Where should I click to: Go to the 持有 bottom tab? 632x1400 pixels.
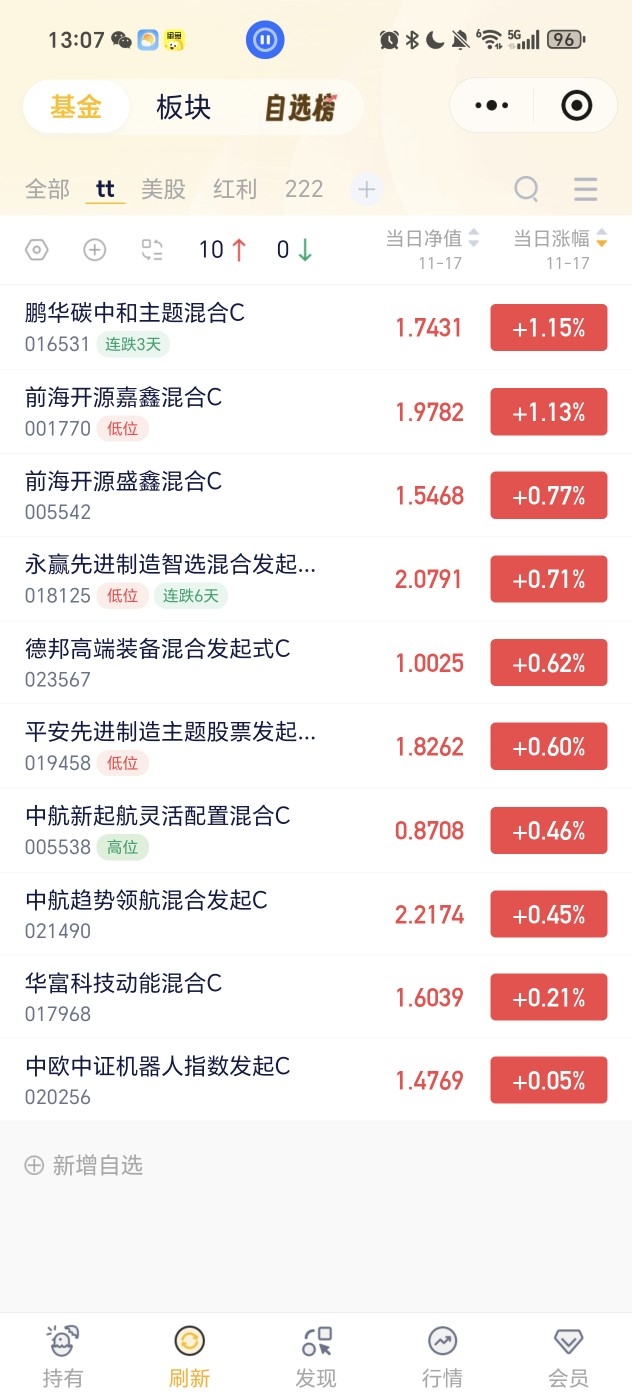63,1356
